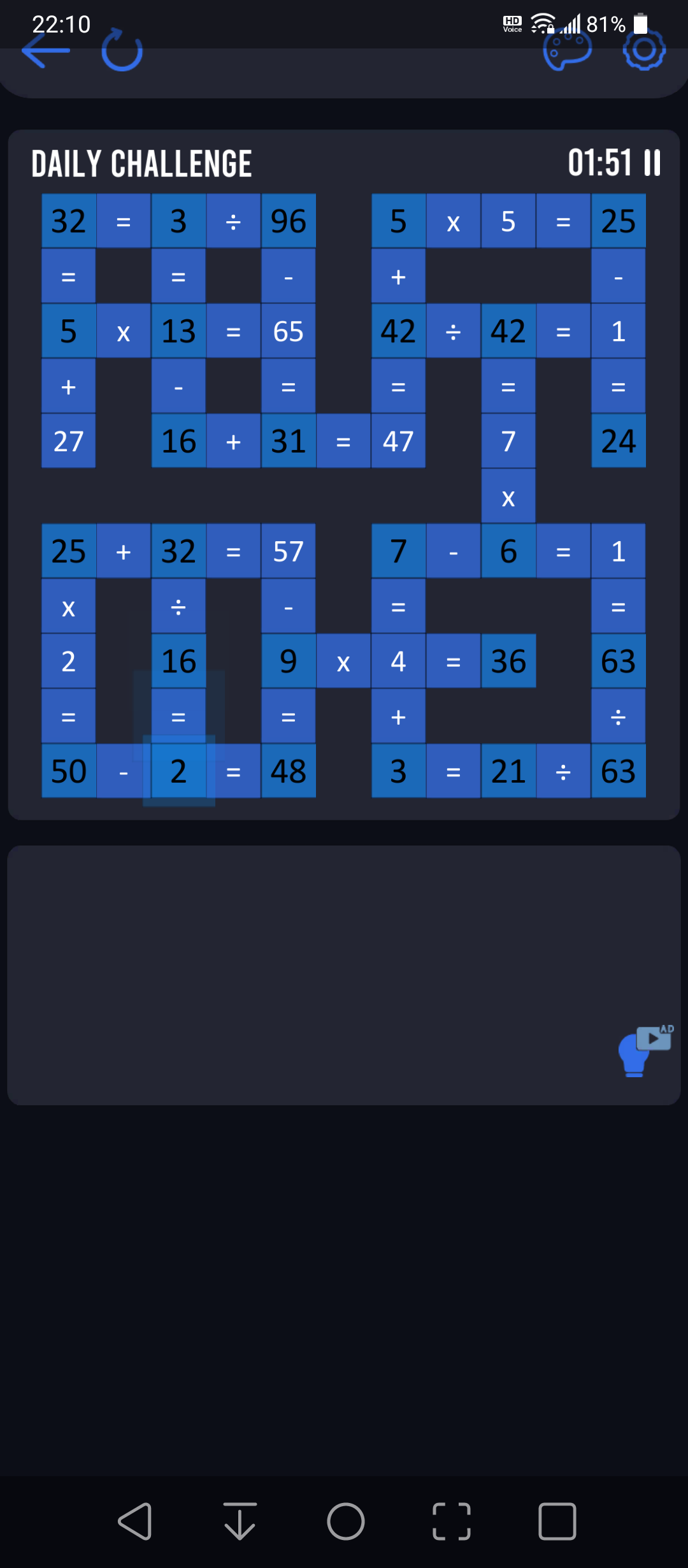The width and height of the screenshot is (688, 1568).
Task: Tap the 24 tile
Action: (619, 441)
